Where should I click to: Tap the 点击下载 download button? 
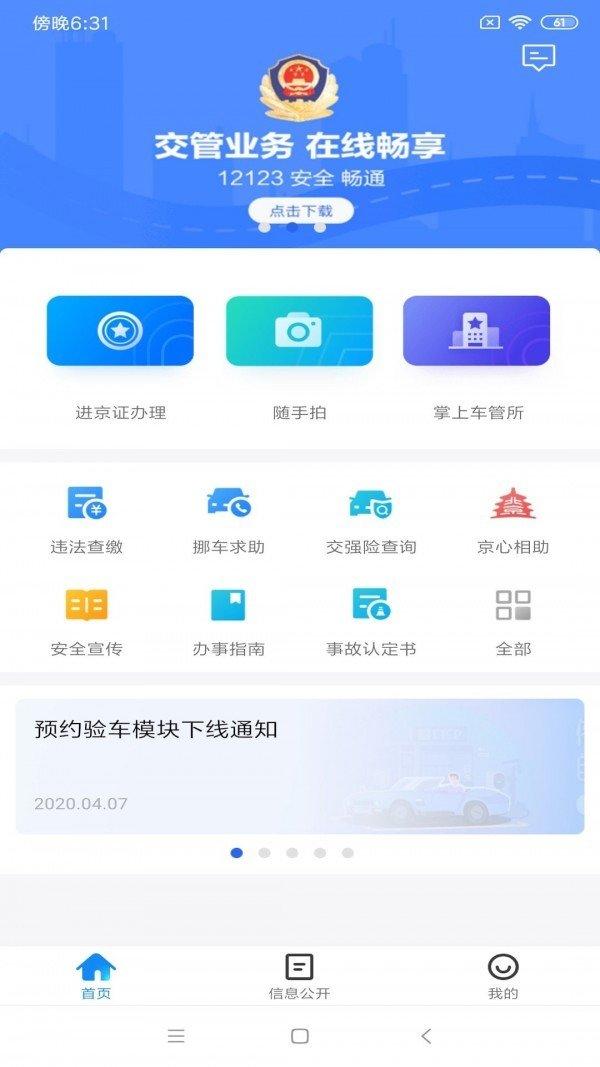[x=300, y=211]
